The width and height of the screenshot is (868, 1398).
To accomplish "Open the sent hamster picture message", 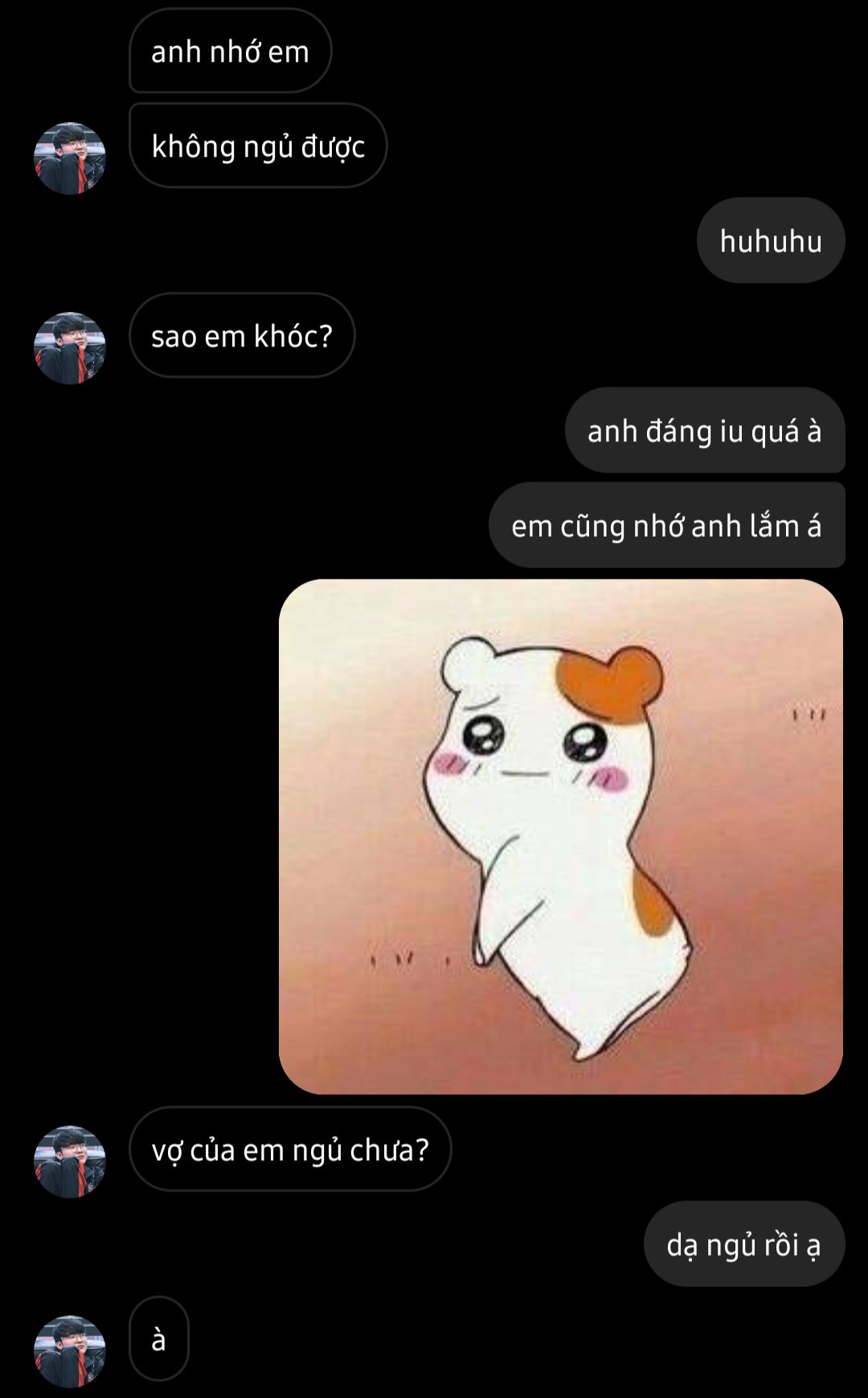I will pos(560,836).
